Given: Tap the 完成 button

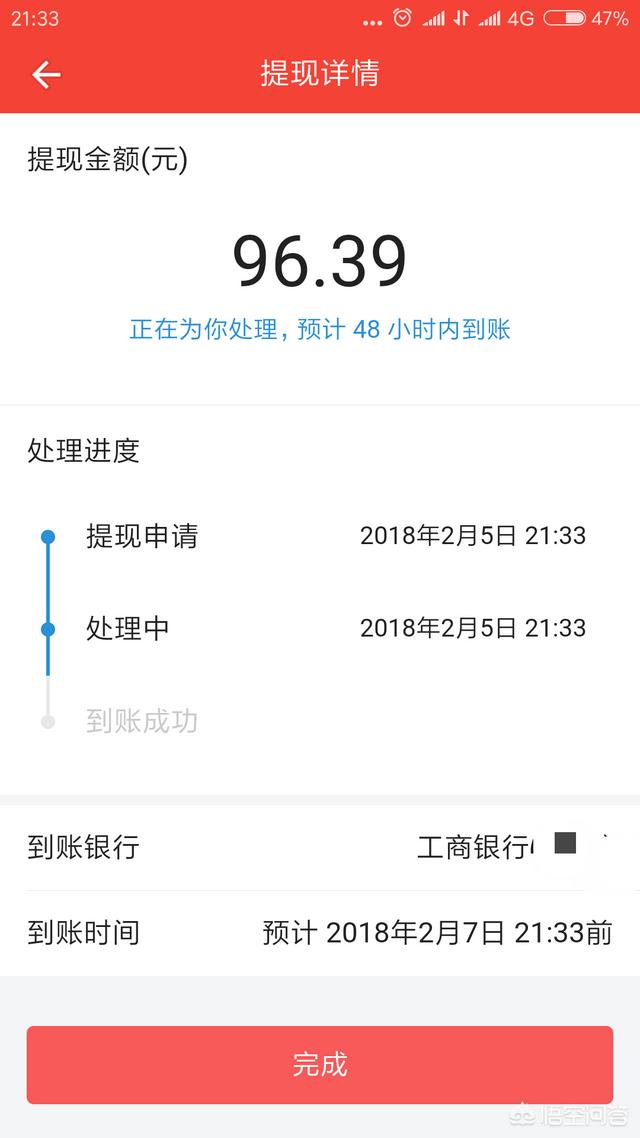Looking at the screenshot, I should coord(320,1064).
